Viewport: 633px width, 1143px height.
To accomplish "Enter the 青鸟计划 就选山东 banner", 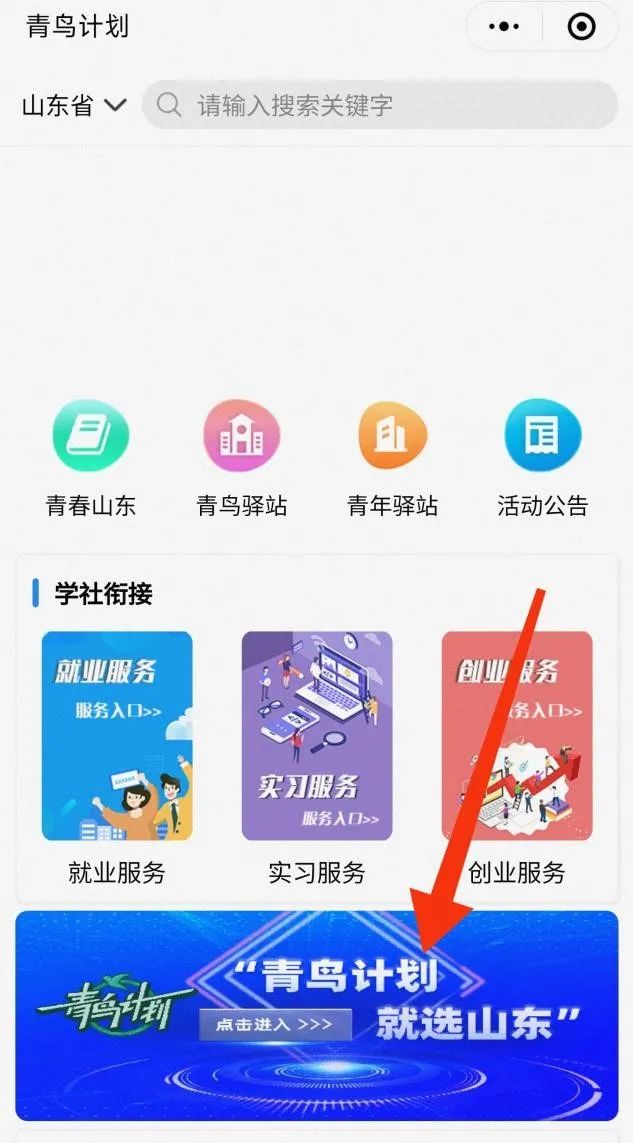I will pos(316,1015).
